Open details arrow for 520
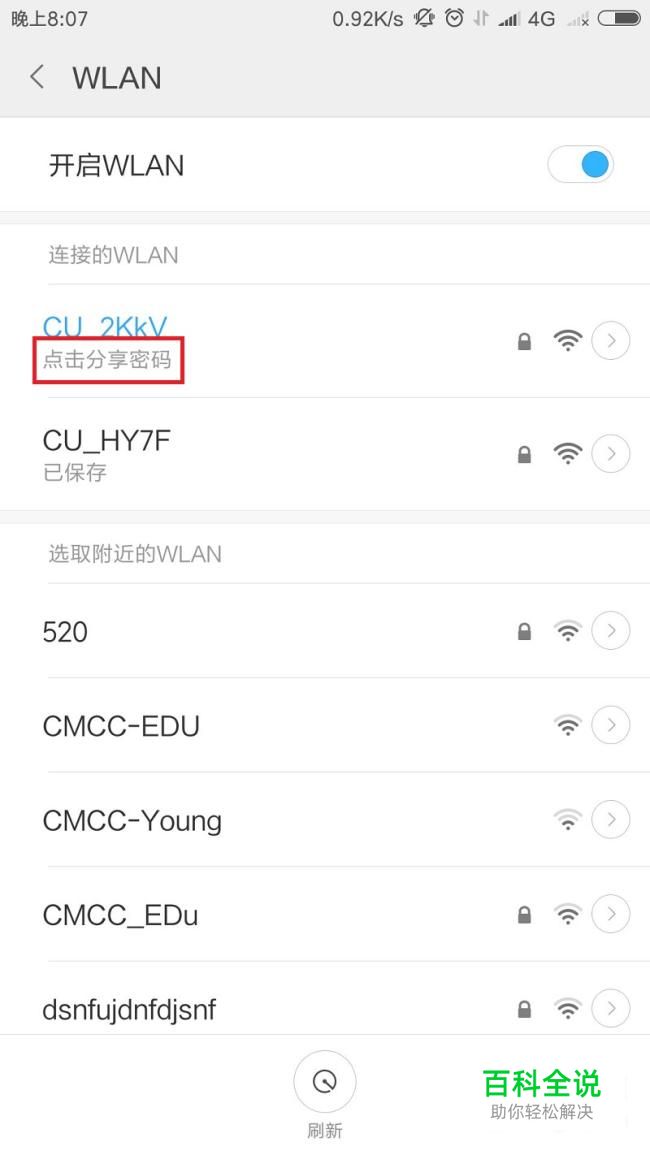The image size is (650, 1155). pos(610,631)
